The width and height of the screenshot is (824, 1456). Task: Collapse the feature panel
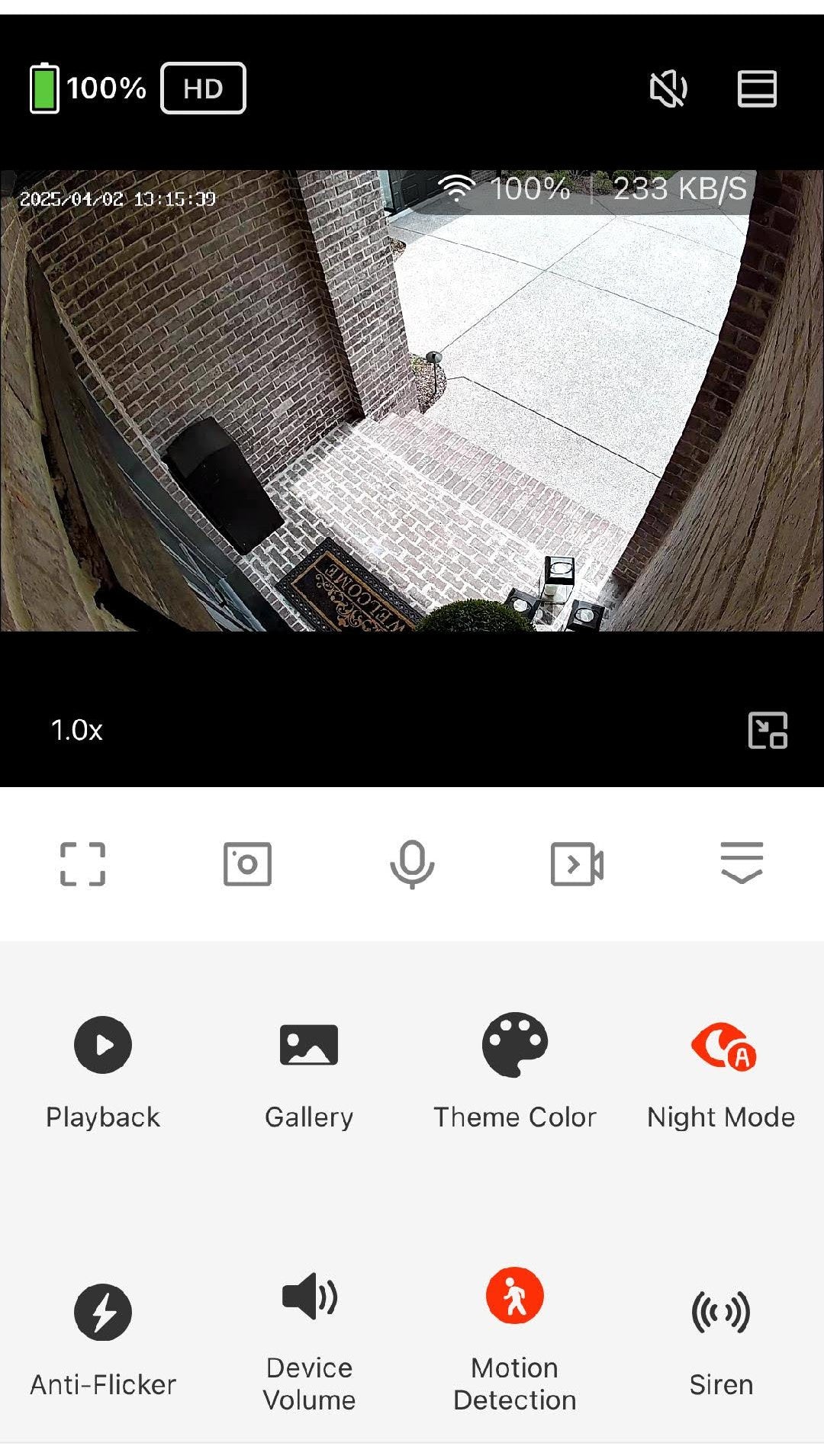coord(742,863)
